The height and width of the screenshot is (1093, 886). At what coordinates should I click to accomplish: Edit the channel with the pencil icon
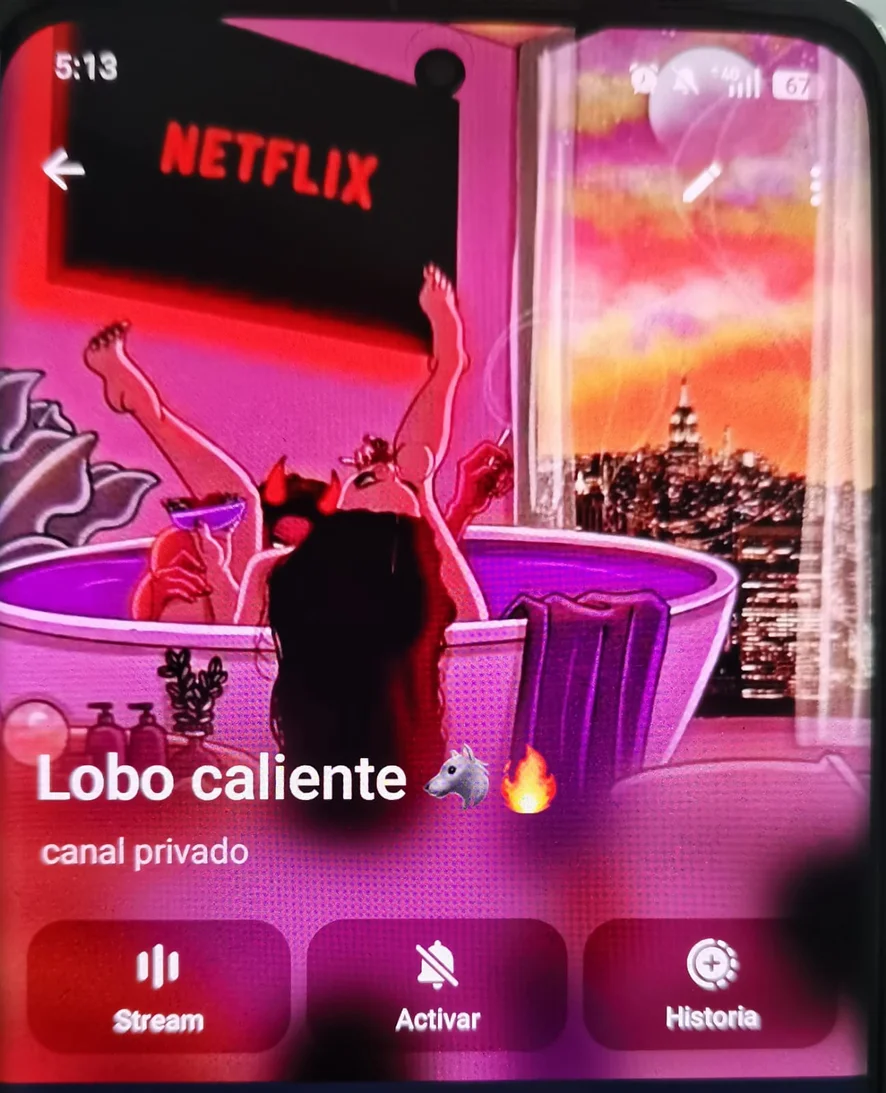(x=701, y=183)
